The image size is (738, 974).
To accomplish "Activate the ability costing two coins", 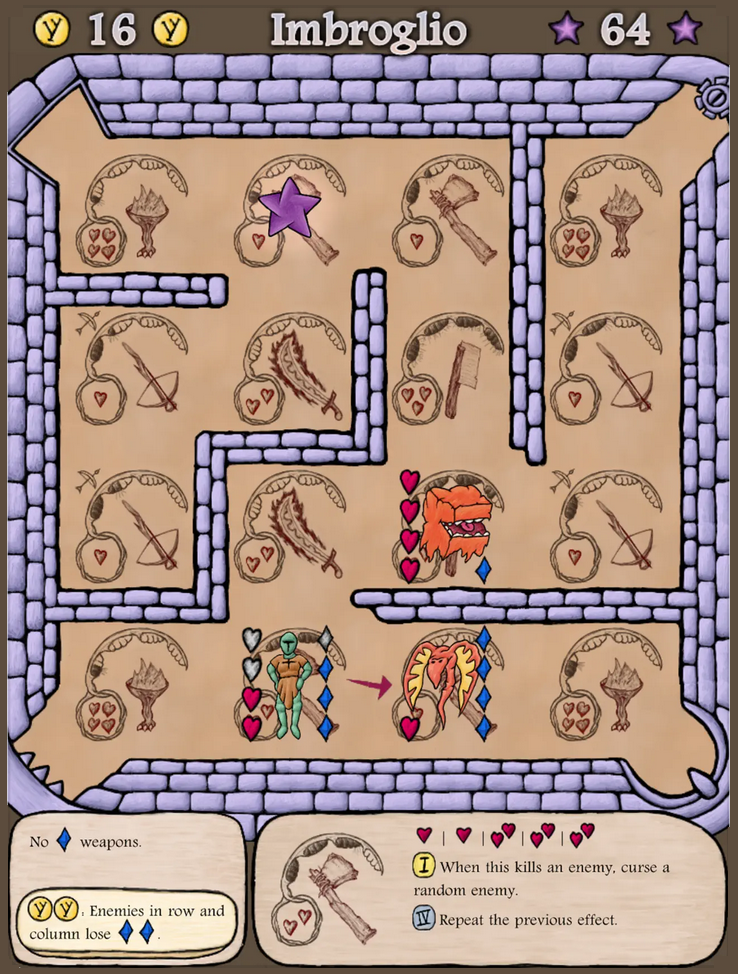I will tap(127, 919).
